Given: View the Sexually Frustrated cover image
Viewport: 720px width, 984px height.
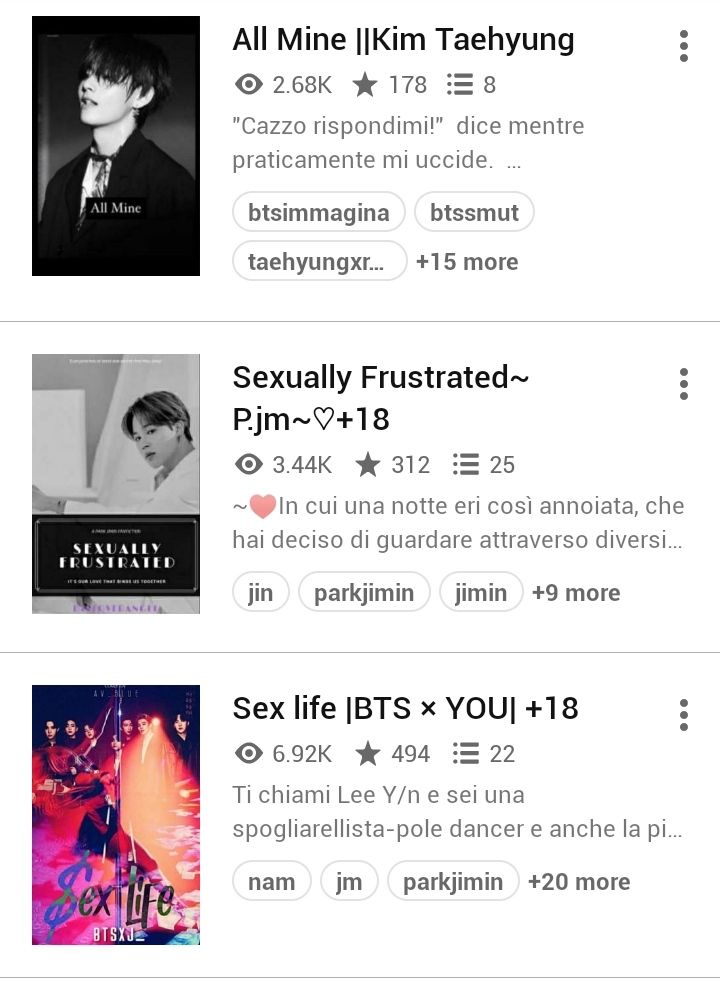Looking at the screenshot, I should click(116, 483).
